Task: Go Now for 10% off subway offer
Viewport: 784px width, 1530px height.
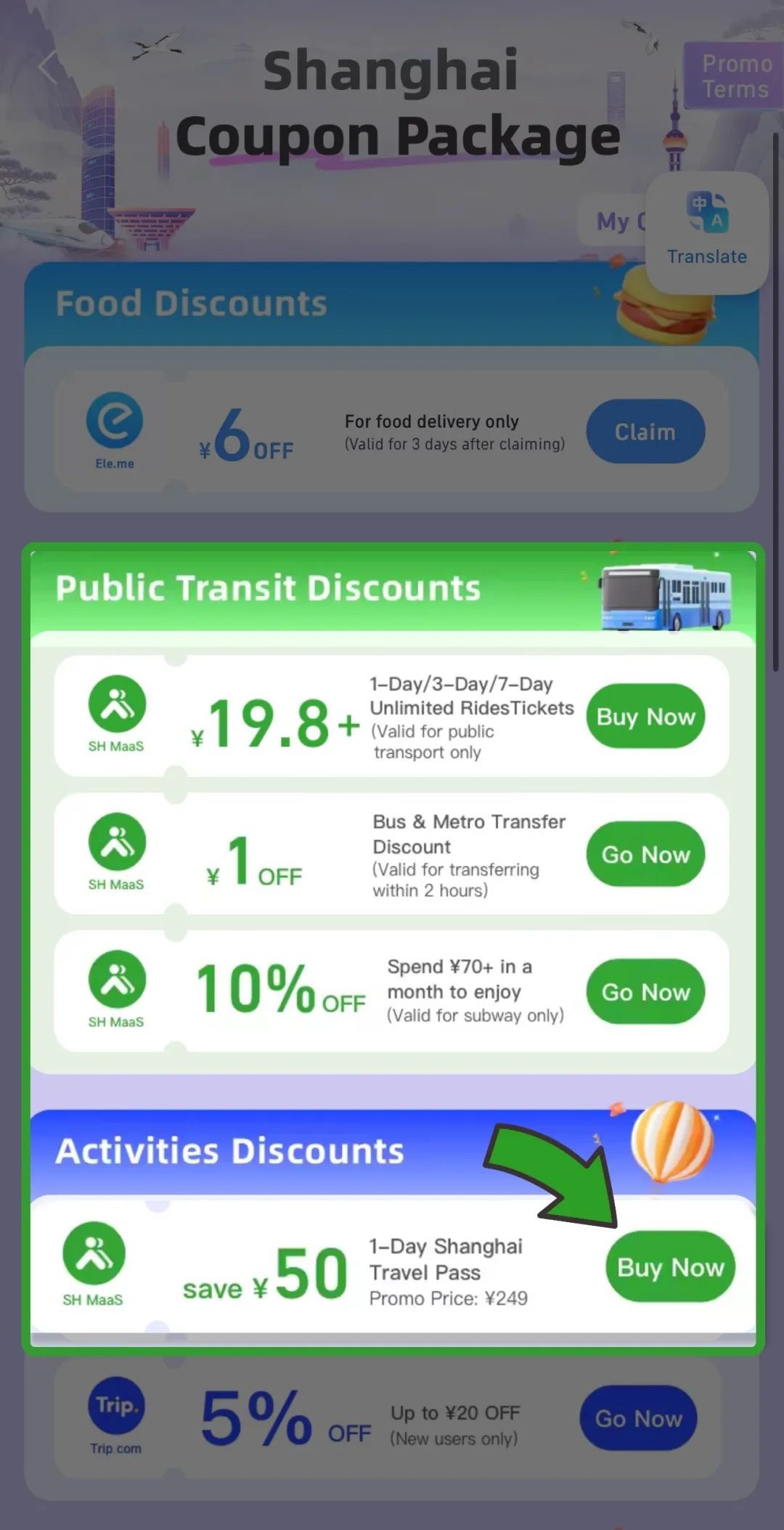Action: coord(645,991)
